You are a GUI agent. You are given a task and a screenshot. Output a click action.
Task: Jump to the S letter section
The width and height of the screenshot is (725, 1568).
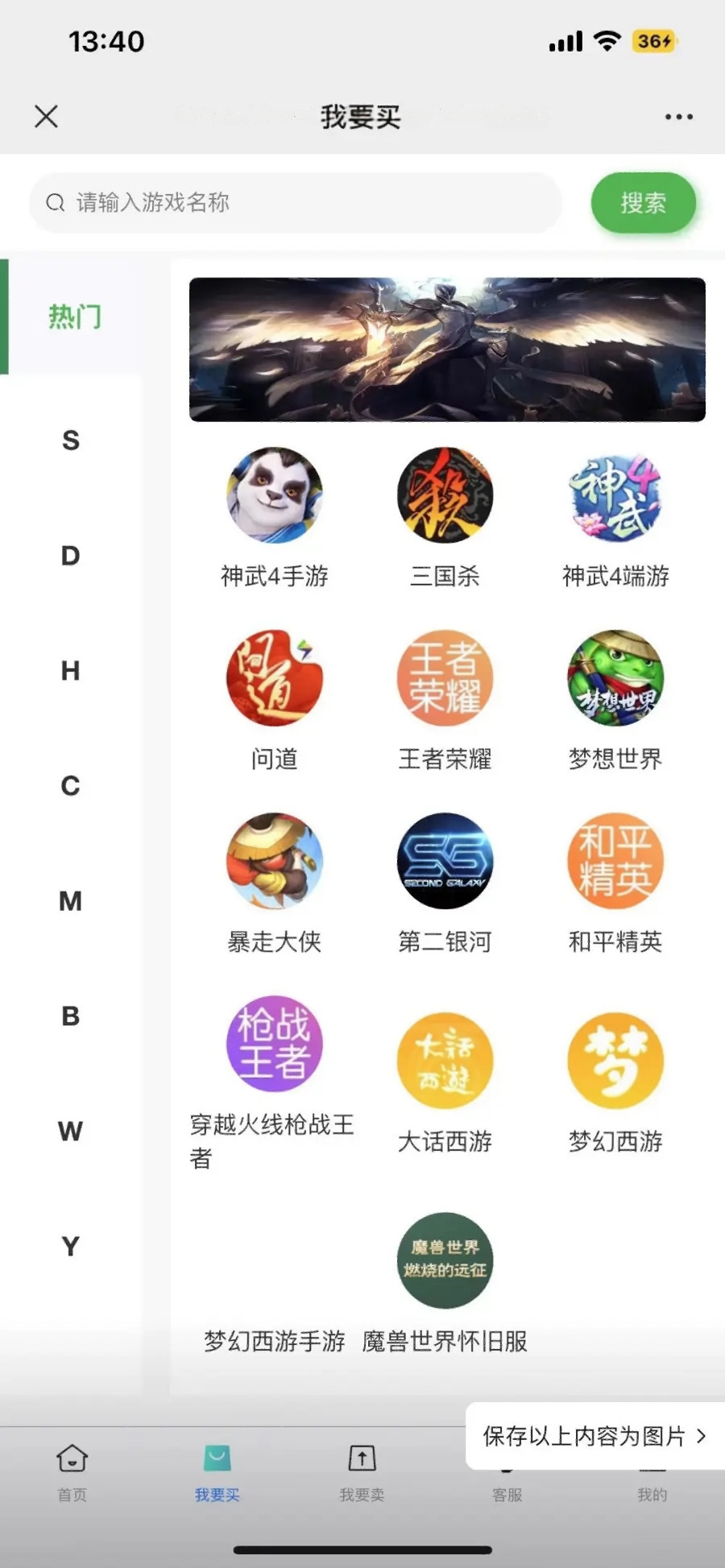coord(71,441)
